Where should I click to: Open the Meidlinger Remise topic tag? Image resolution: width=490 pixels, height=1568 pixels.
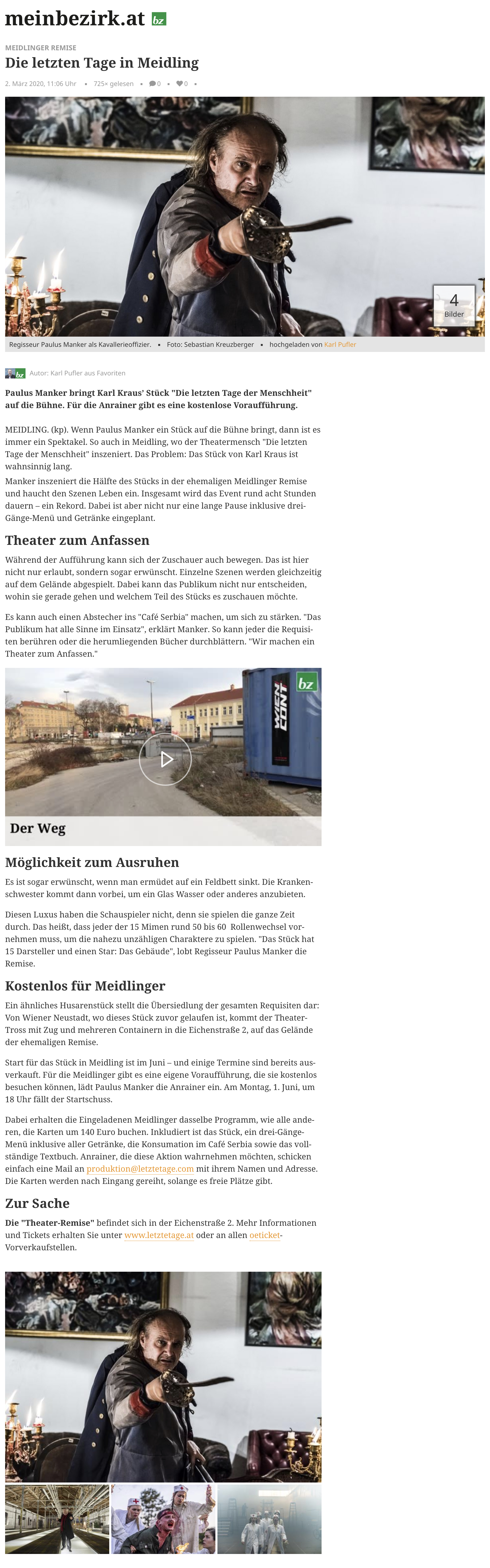41,47
